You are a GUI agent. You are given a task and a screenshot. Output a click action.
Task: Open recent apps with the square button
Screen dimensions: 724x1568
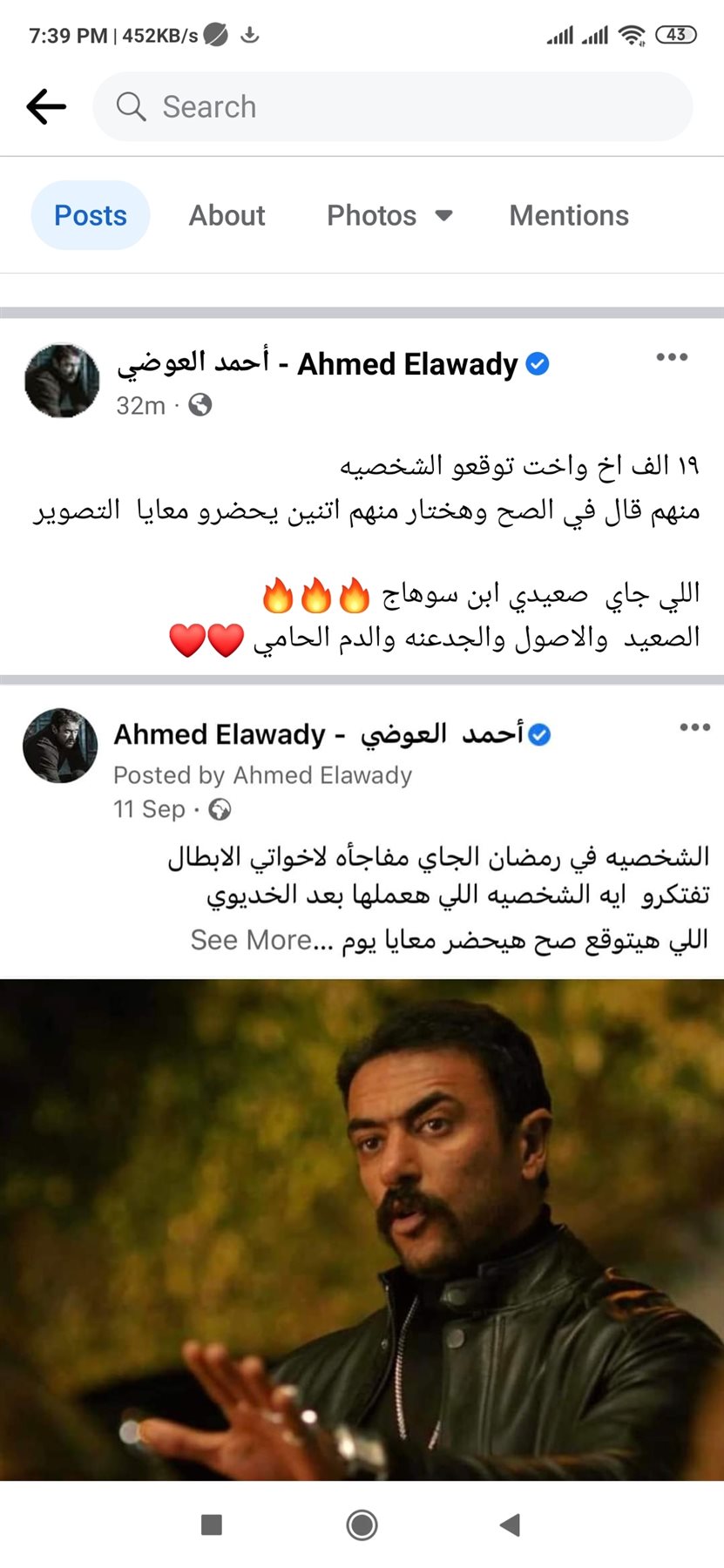[212, 1524]
